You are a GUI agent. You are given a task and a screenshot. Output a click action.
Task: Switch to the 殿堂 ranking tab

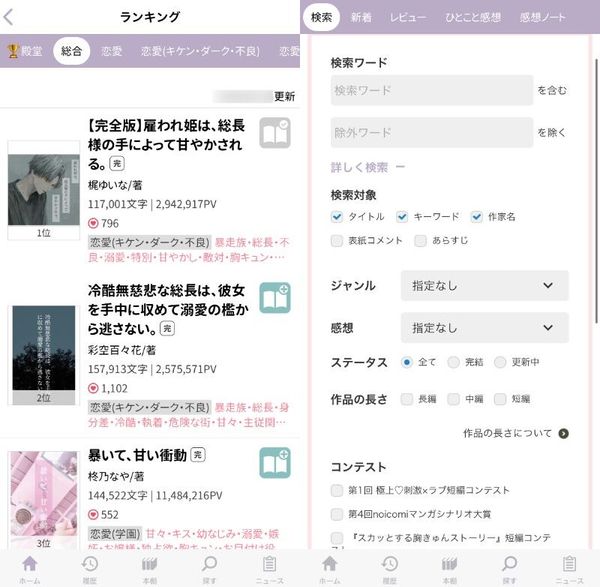25,51
